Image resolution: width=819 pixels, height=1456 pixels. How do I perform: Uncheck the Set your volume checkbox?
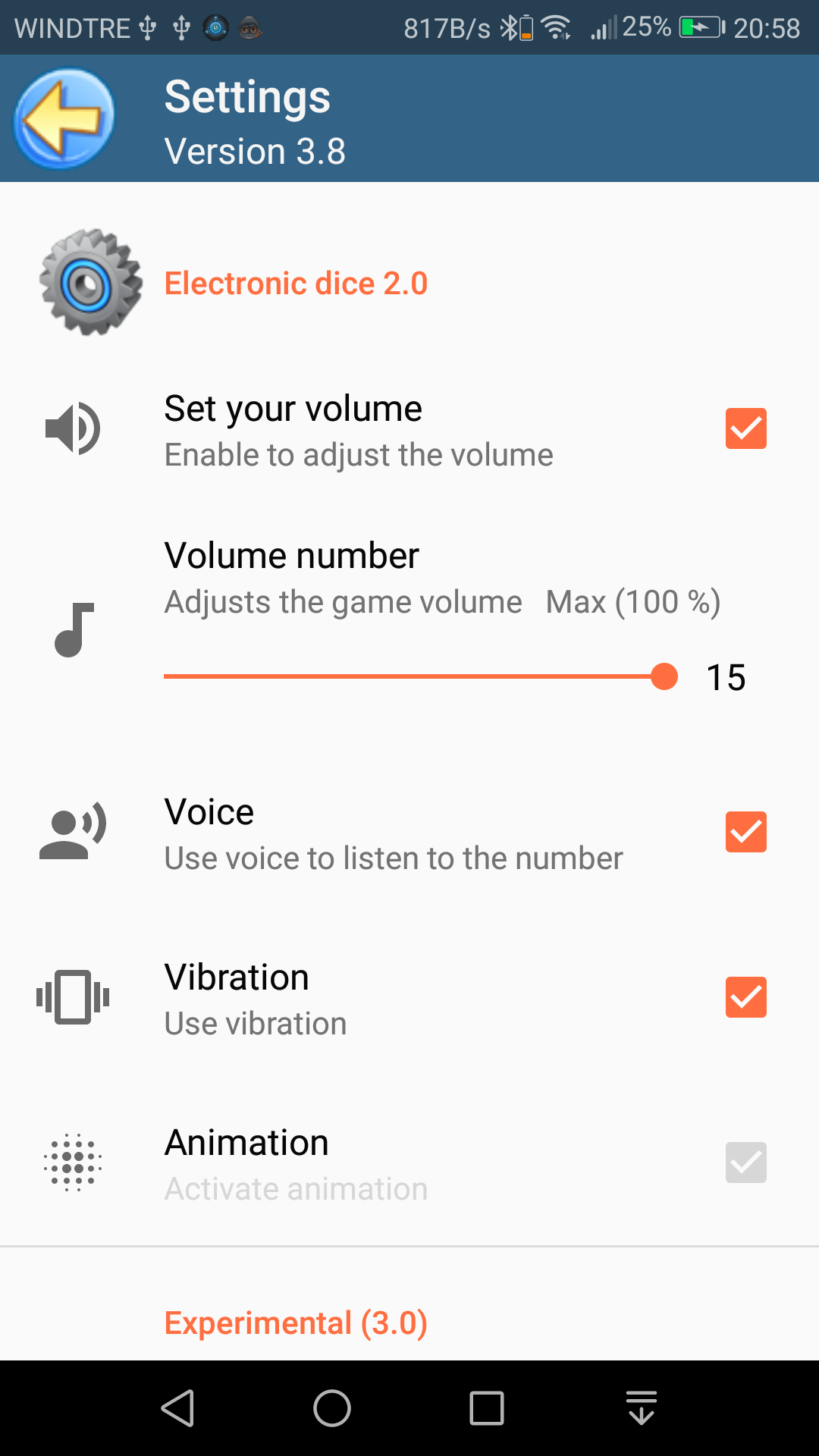[x=745, y=428]
